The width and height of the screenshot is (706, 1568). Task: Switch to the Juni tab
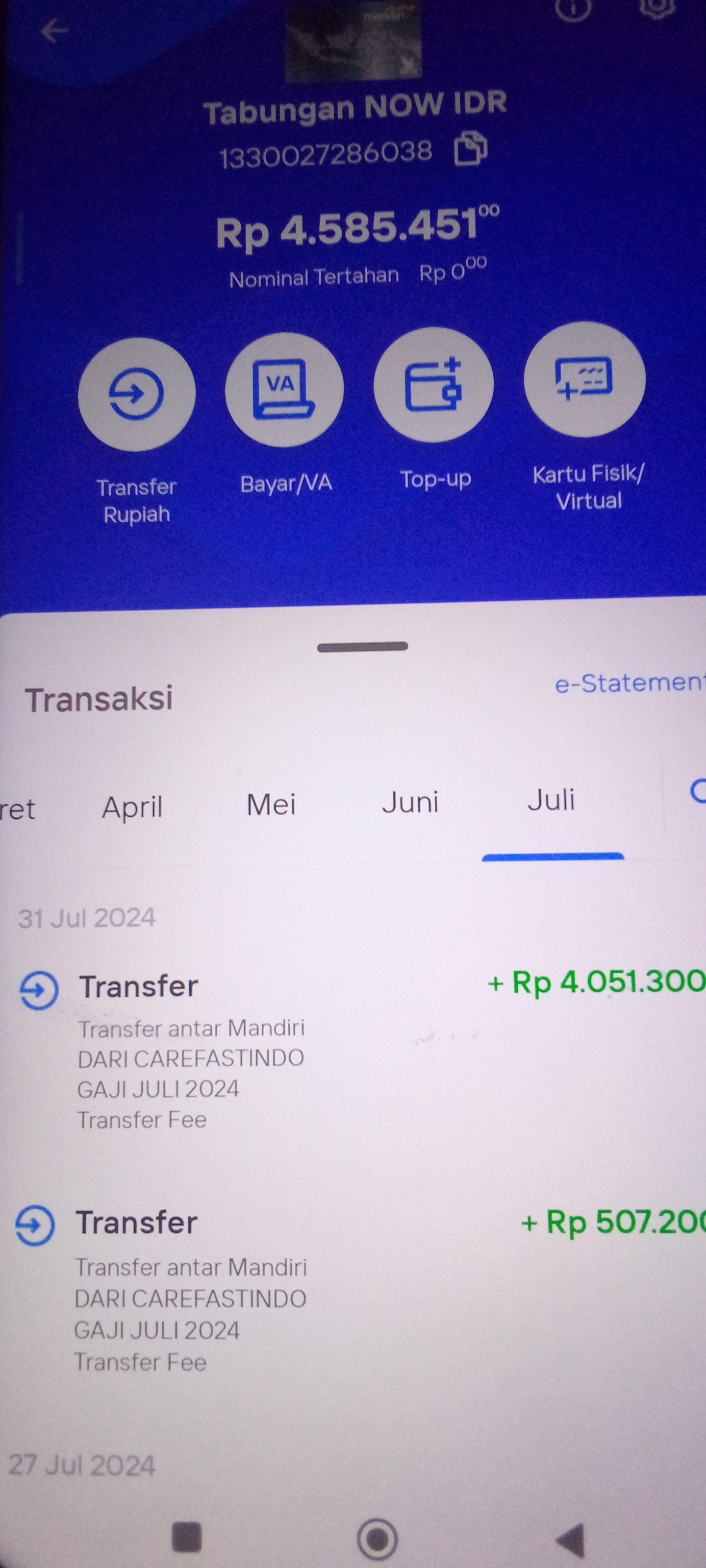click(410, 802)
